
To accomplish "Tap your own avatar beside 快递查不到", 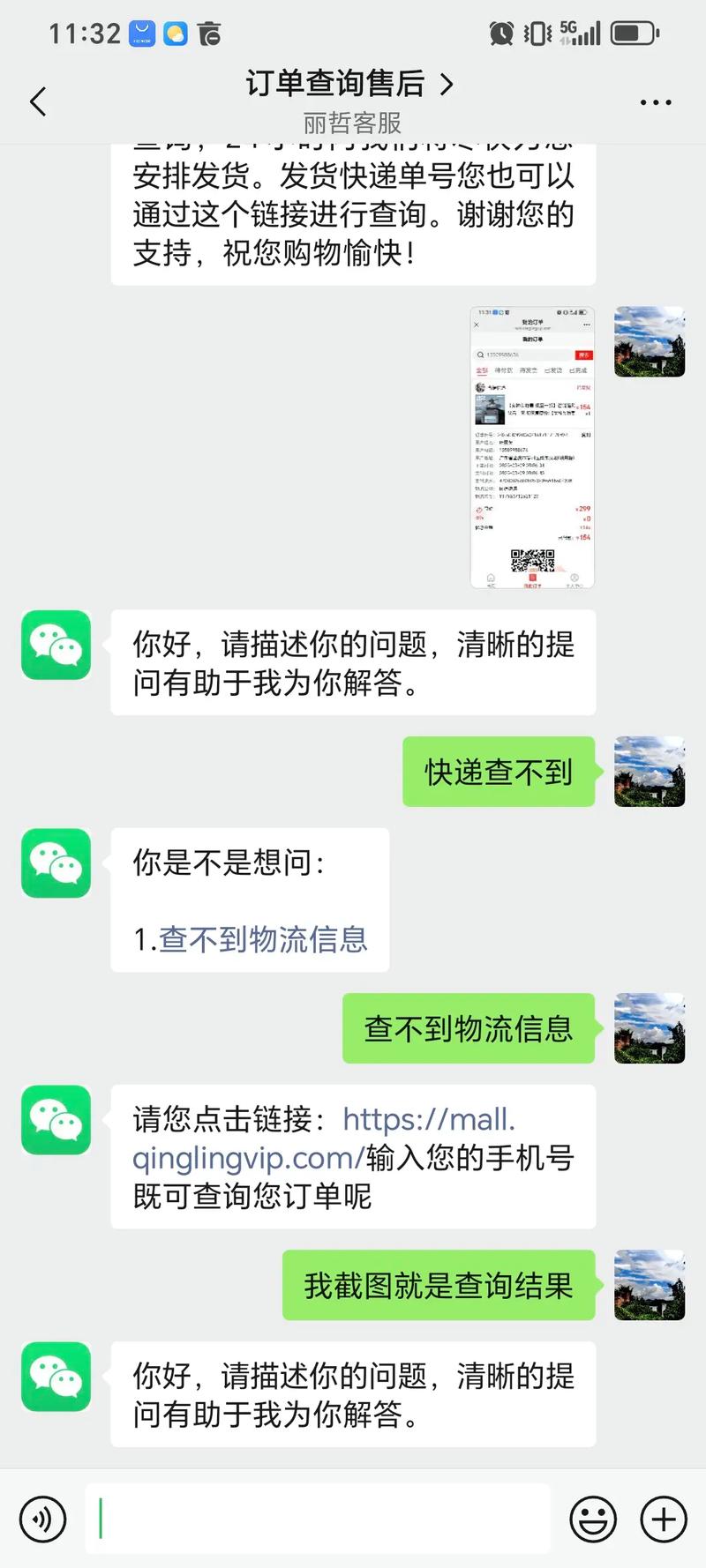I will coord(649,773).
